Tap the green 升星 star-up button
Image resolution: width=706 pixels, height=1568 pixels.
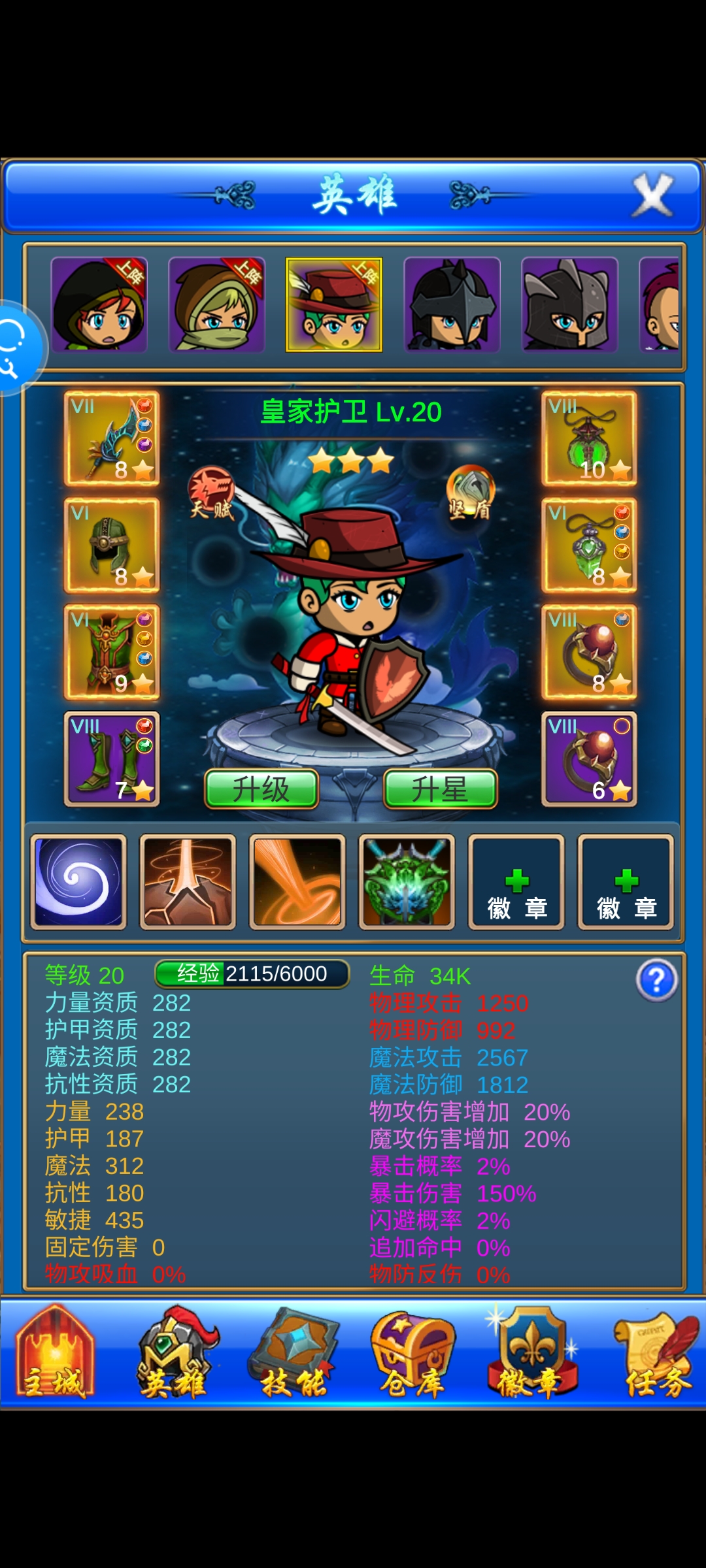[440, 789]
